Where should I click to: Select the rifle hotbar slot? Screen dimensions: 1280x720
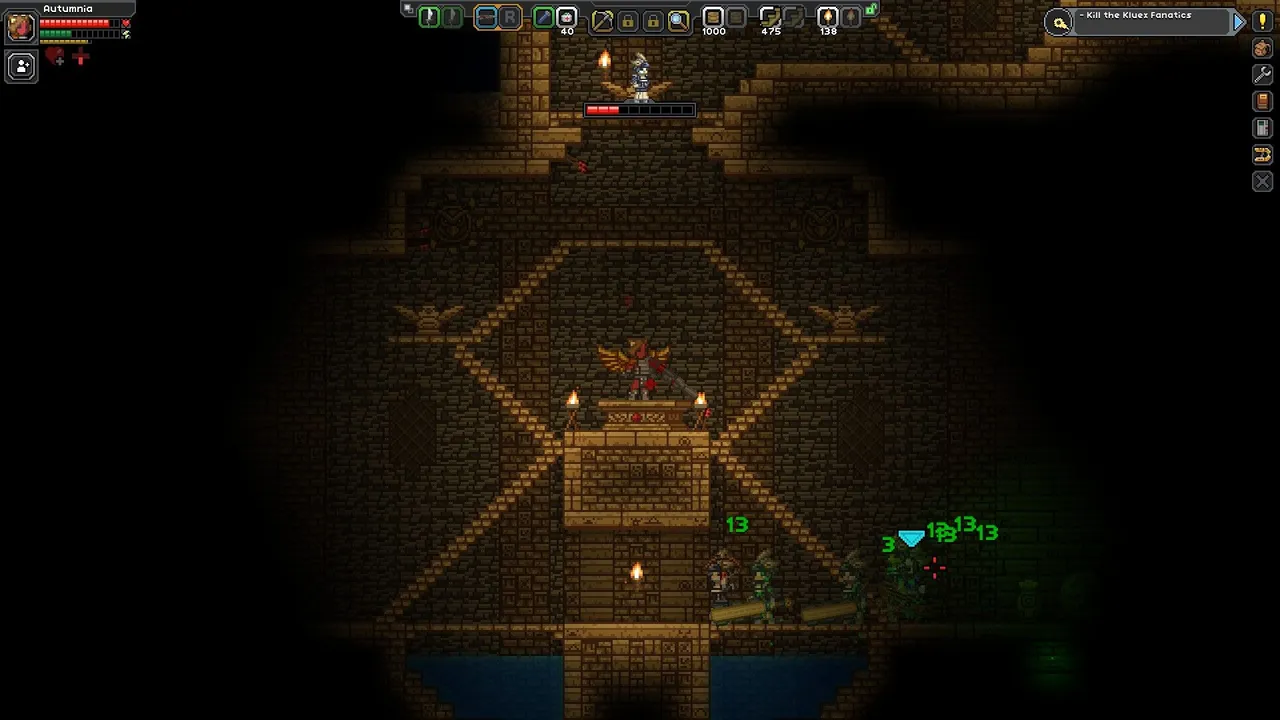(x=486, y=17)
